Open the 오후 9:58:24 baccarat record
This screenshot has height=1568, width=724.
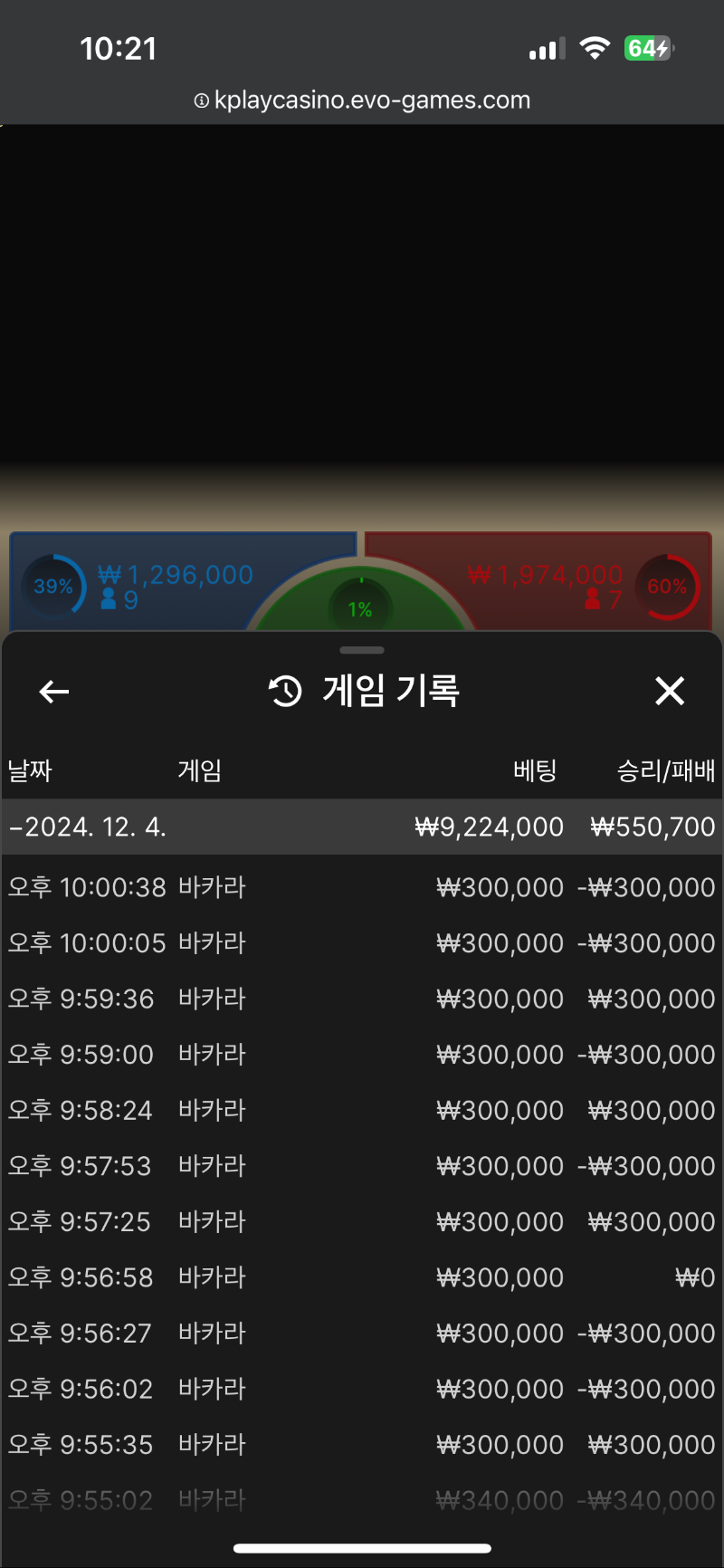[362, 1111]
